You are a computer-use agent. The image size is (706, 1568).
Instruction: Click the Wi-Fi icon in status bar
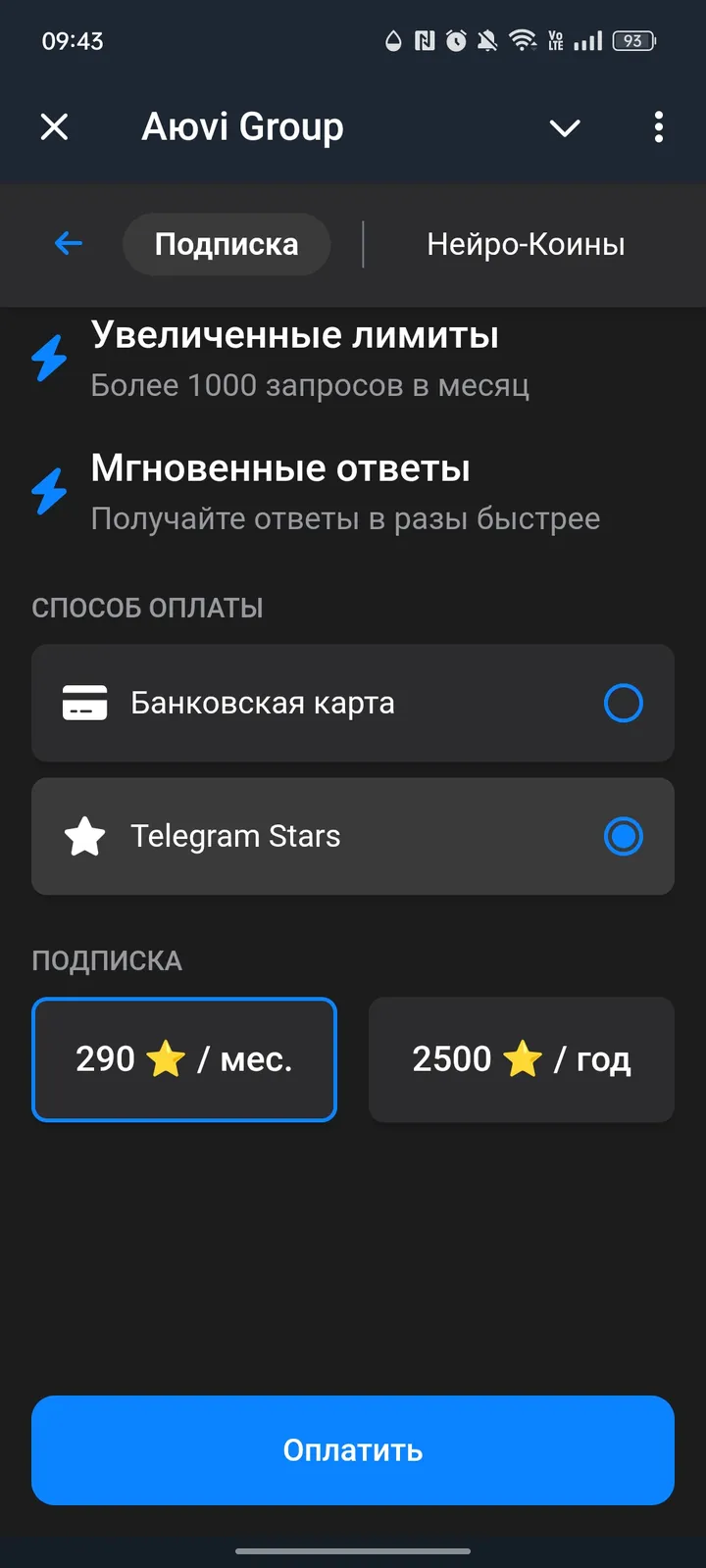coord(524,40)
